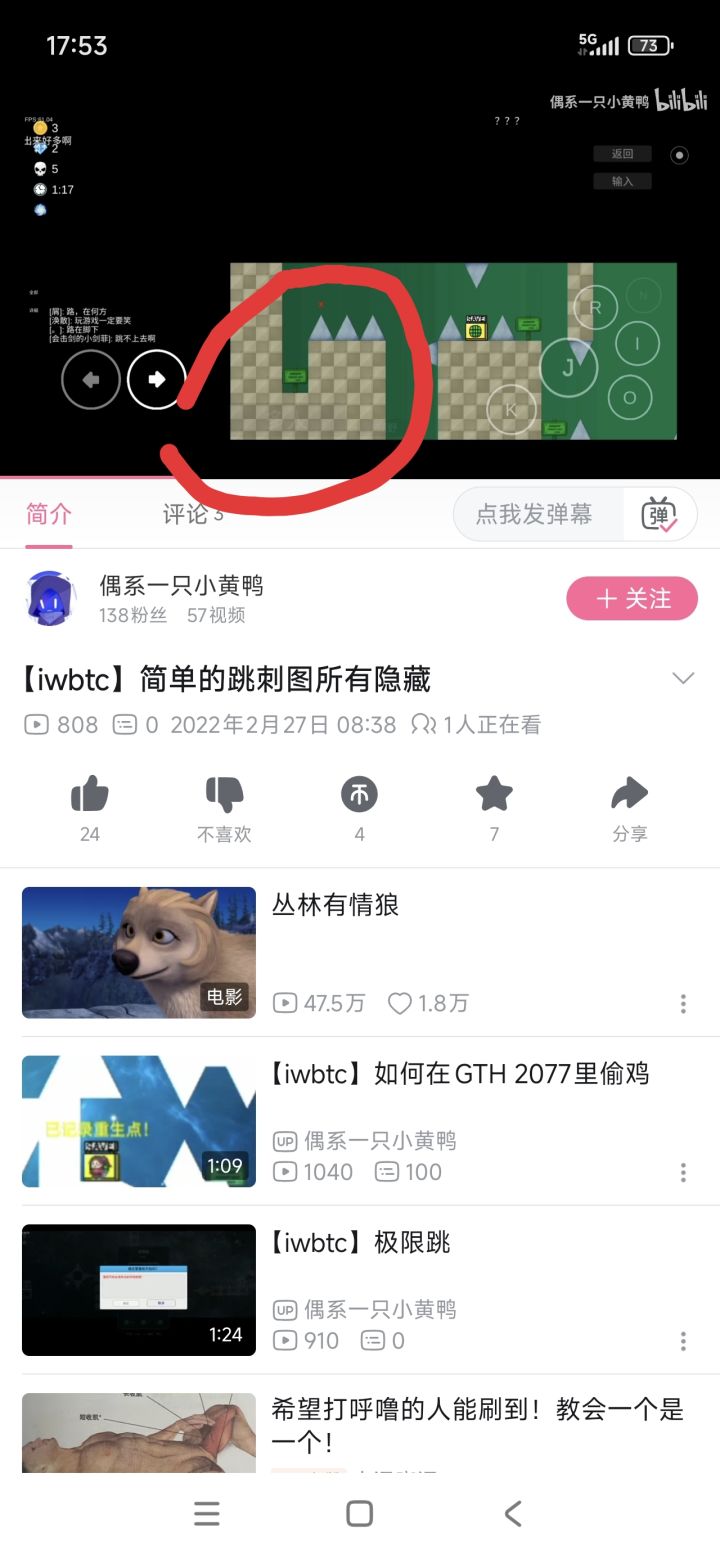The height and width of the screenshot is (1559, 720).
Task: Tap the 返回 button in the game overlay
Action: pyautogui.click(x=622, y=153)
